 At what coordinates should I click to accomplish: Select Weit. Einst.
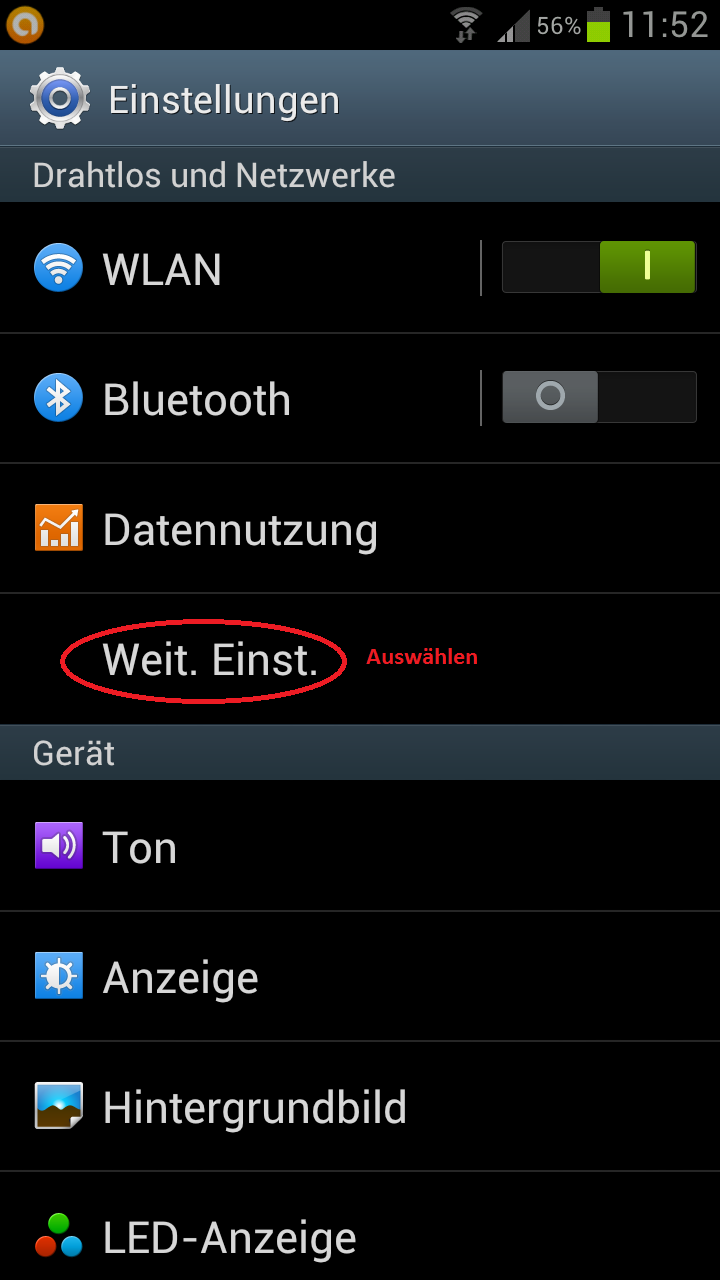[x=360, y=659]
